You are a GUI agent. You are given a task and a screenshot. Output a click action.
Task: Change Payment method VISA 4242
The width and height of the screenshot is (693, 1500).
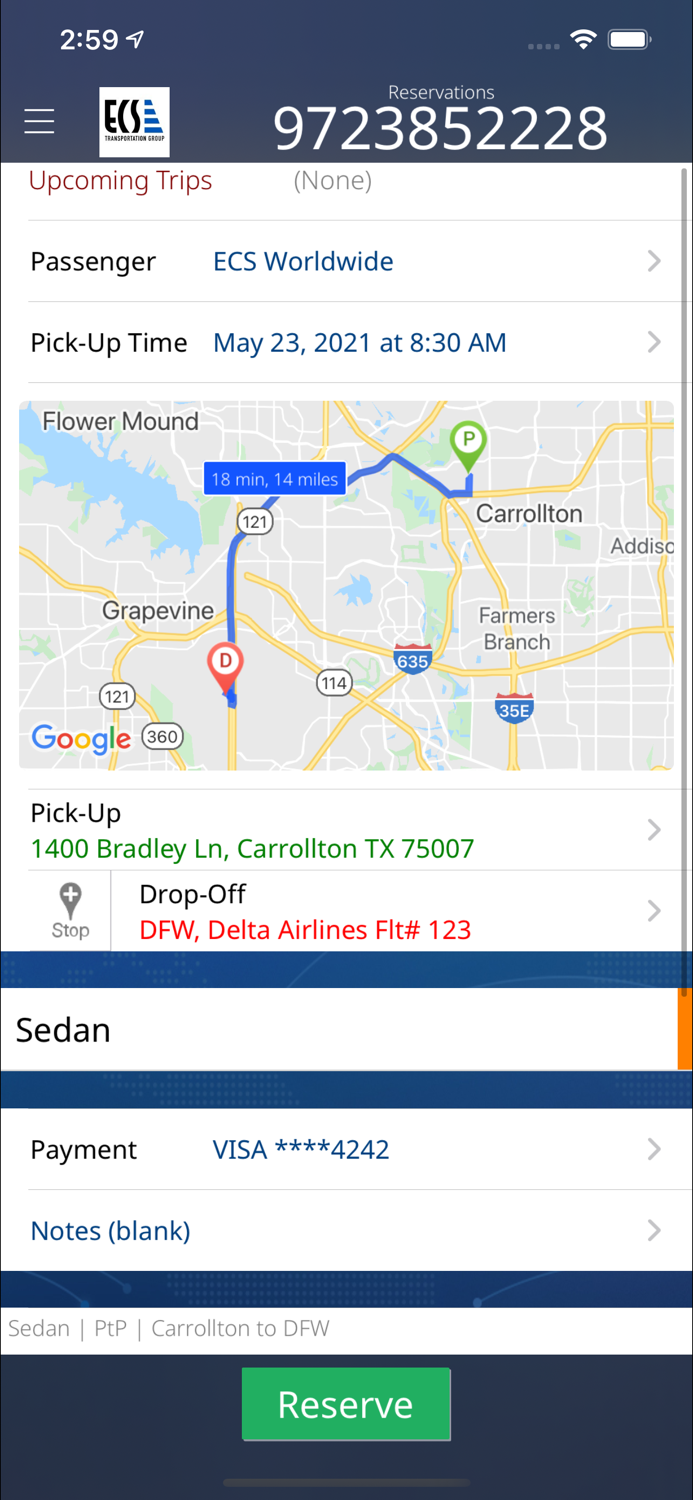345,1150
